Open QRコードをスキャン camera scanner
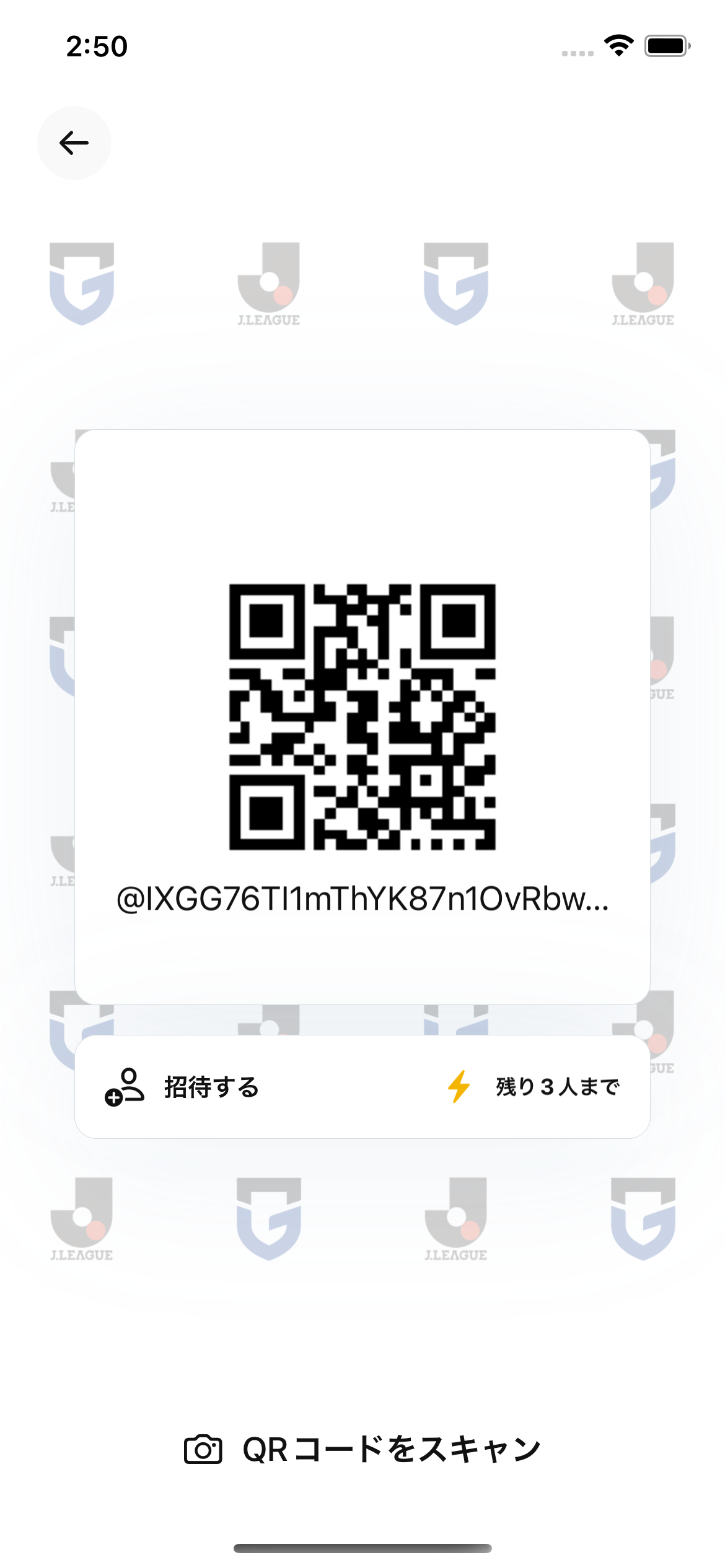The height and width of the screenshot is (1568, 725). tap(362, 1450)
